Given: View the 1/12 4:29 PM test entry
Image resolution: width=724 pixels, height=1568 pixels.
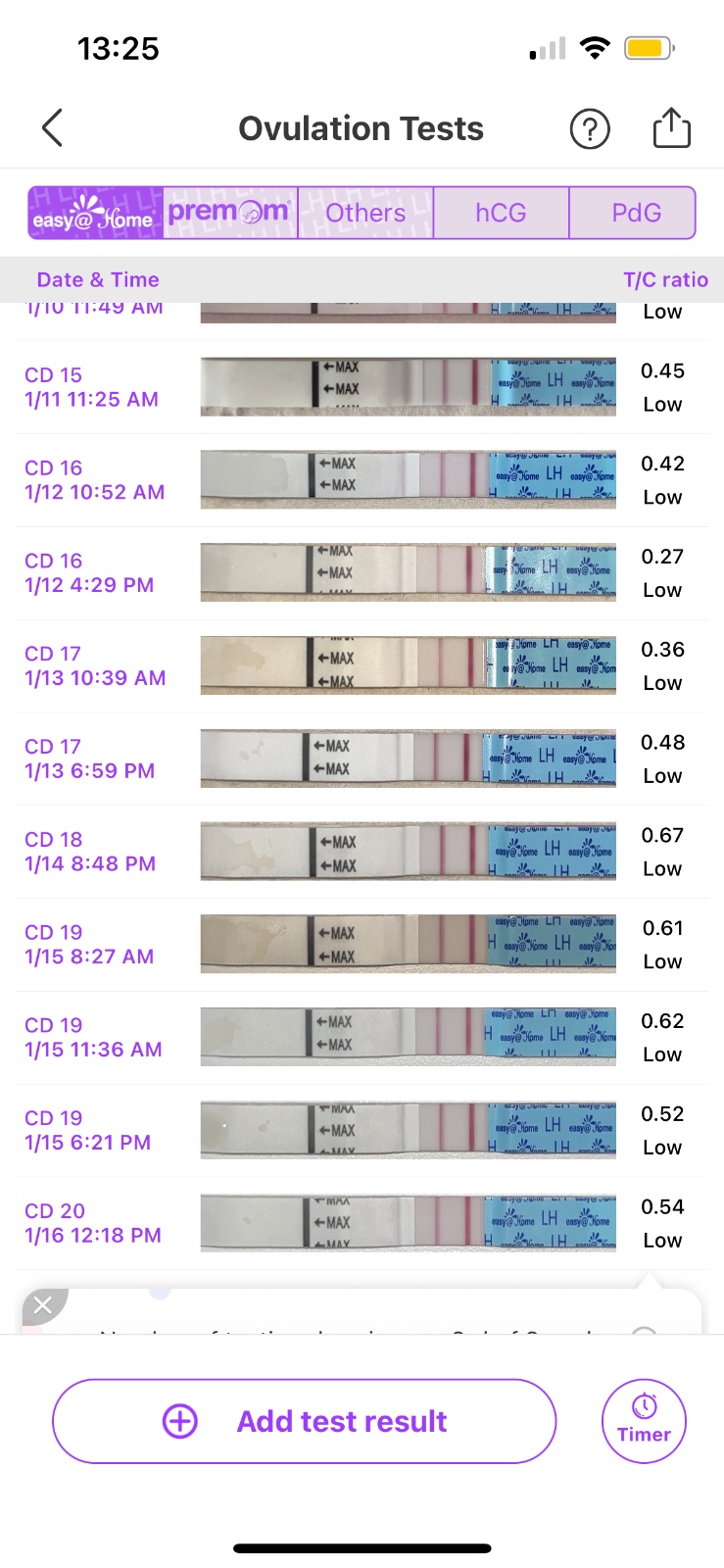Looking at the screenshot, I should [362, 573].
